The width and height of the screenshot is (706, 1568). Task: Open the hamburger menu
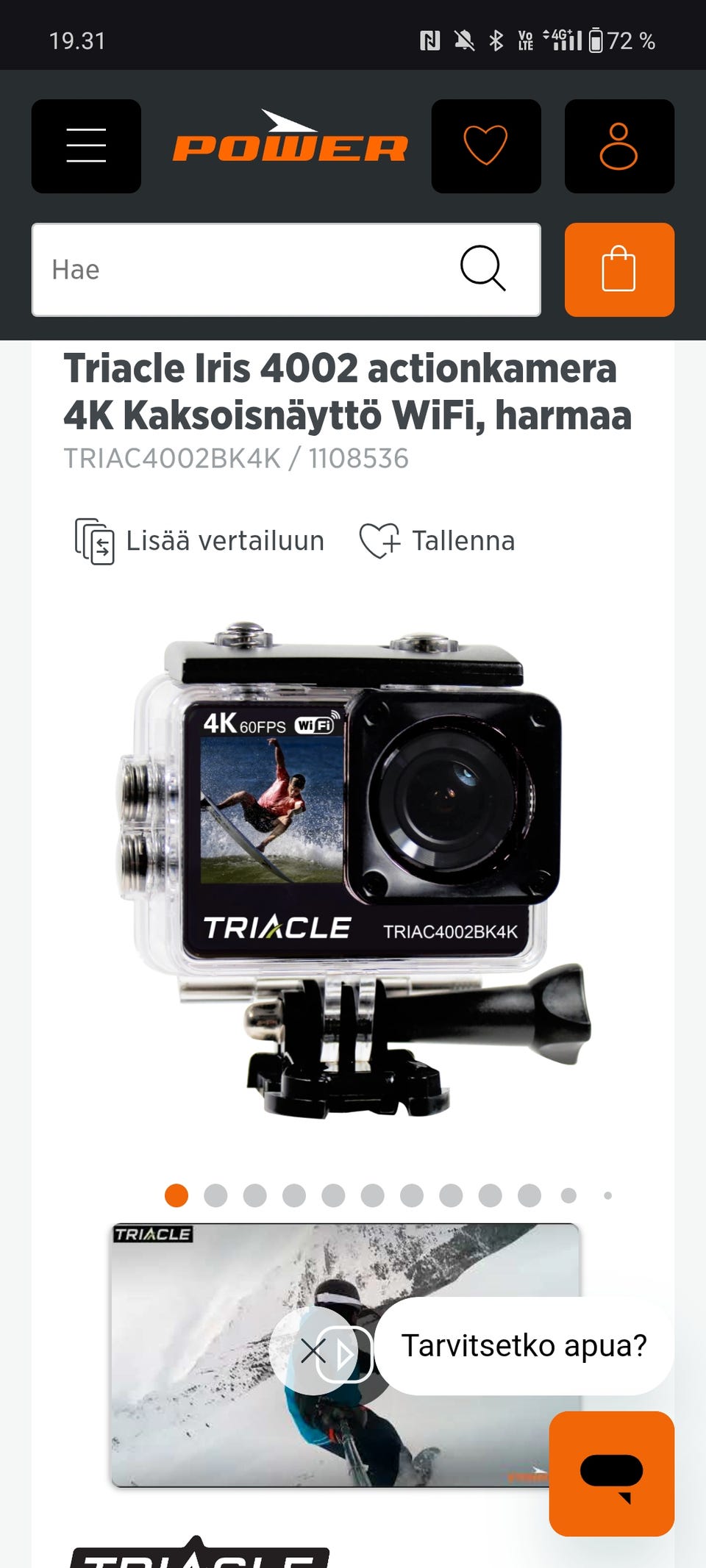[x=86, y=146]
